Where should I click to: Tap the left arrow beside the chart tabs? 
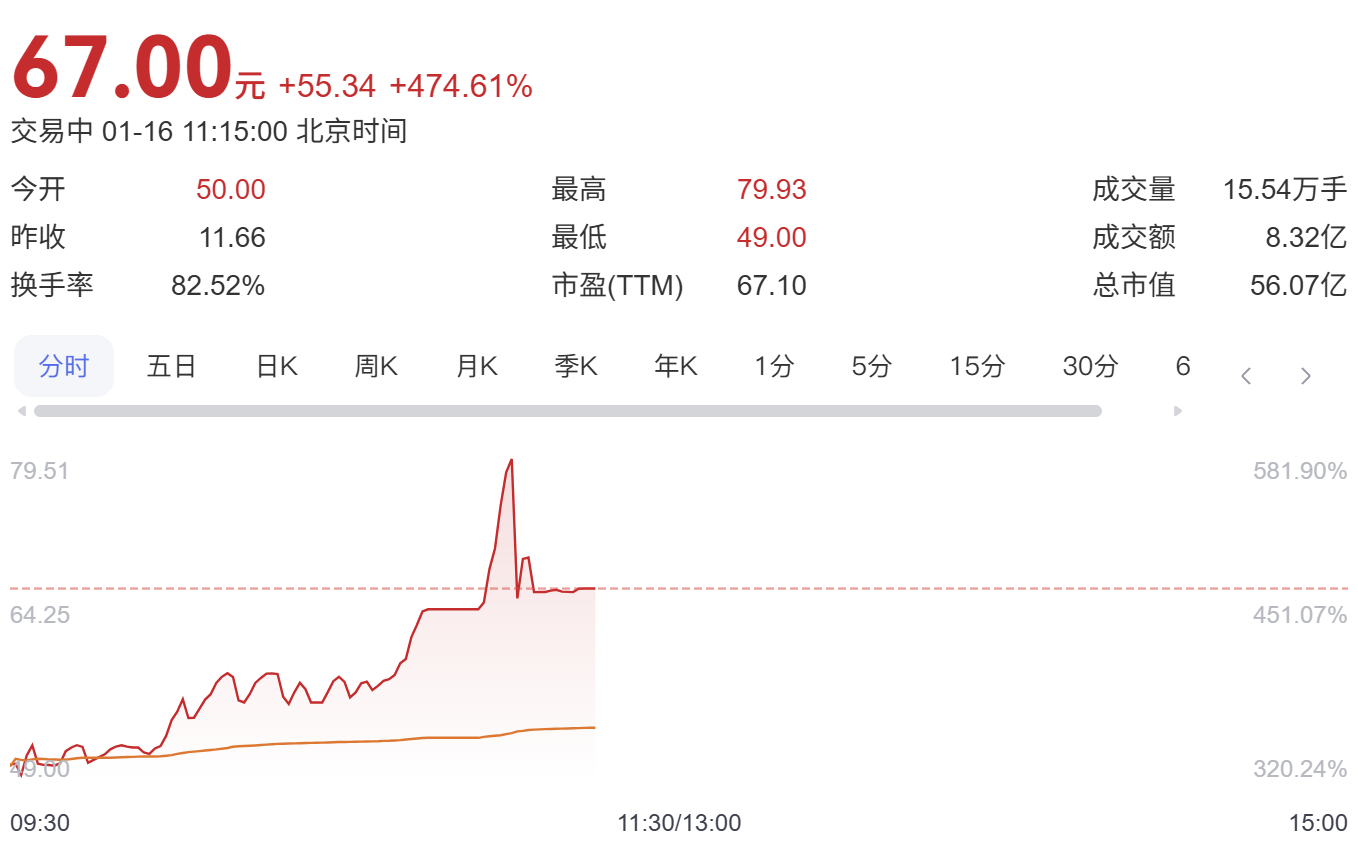(1246, 377)
